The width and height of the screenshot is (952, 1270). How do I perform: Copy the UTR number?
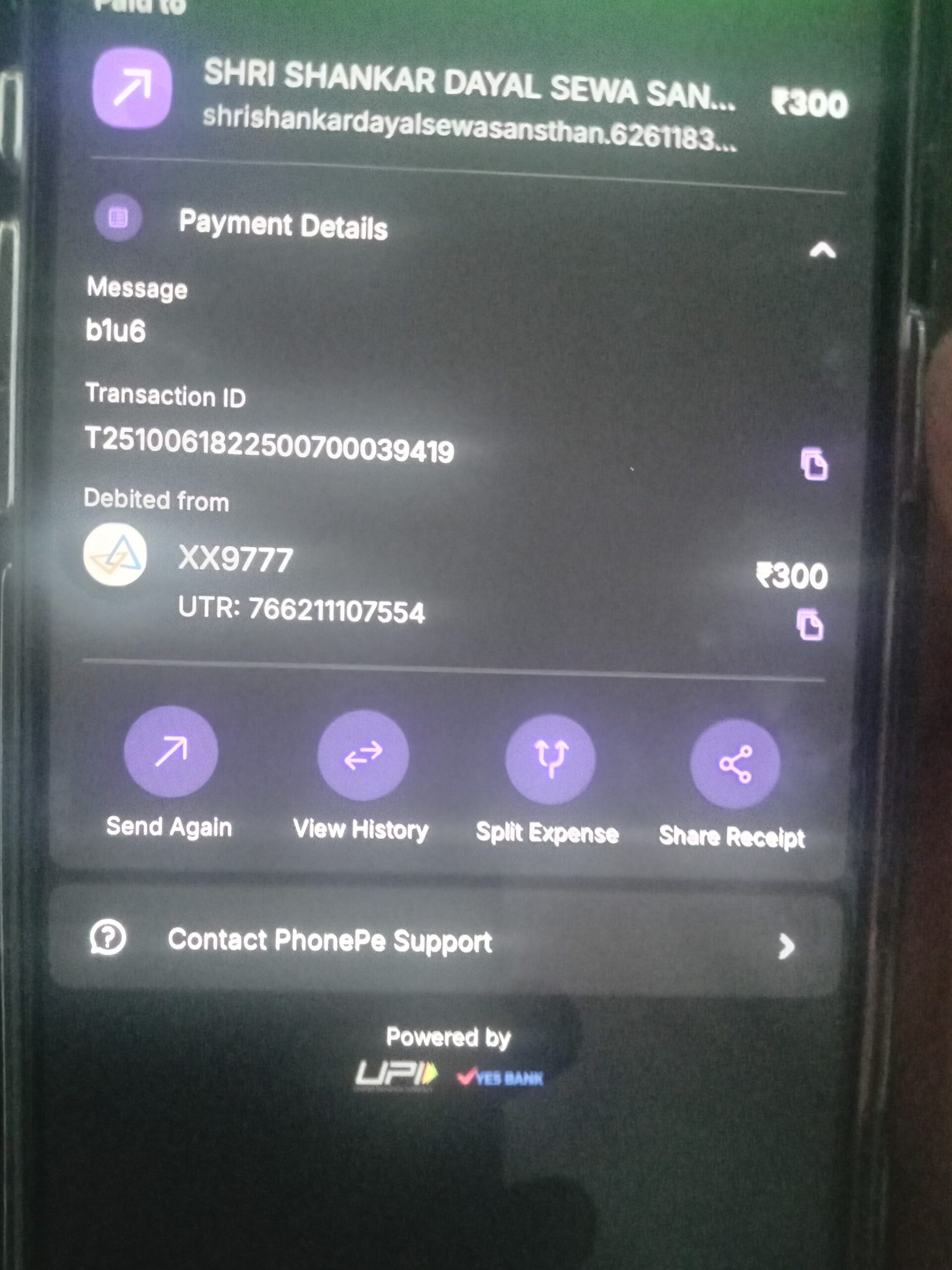click(x=810, y=625)
